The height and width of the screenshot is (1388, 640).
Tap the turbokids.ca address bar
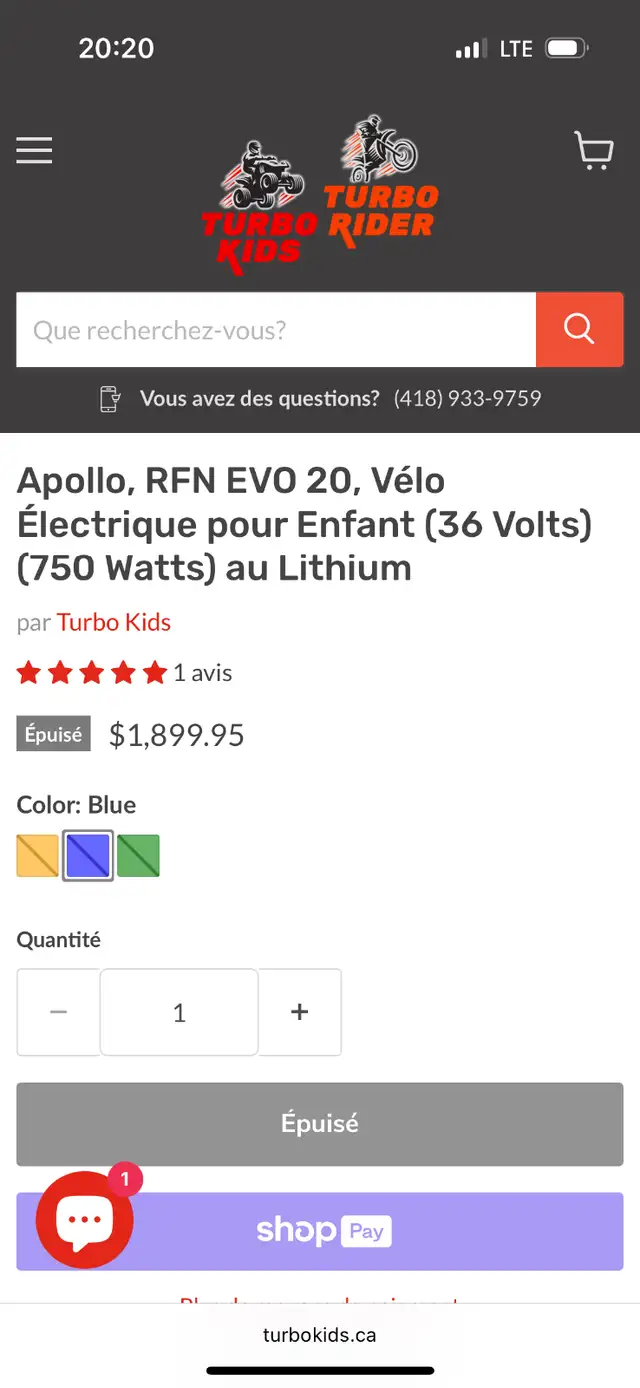320,1335
